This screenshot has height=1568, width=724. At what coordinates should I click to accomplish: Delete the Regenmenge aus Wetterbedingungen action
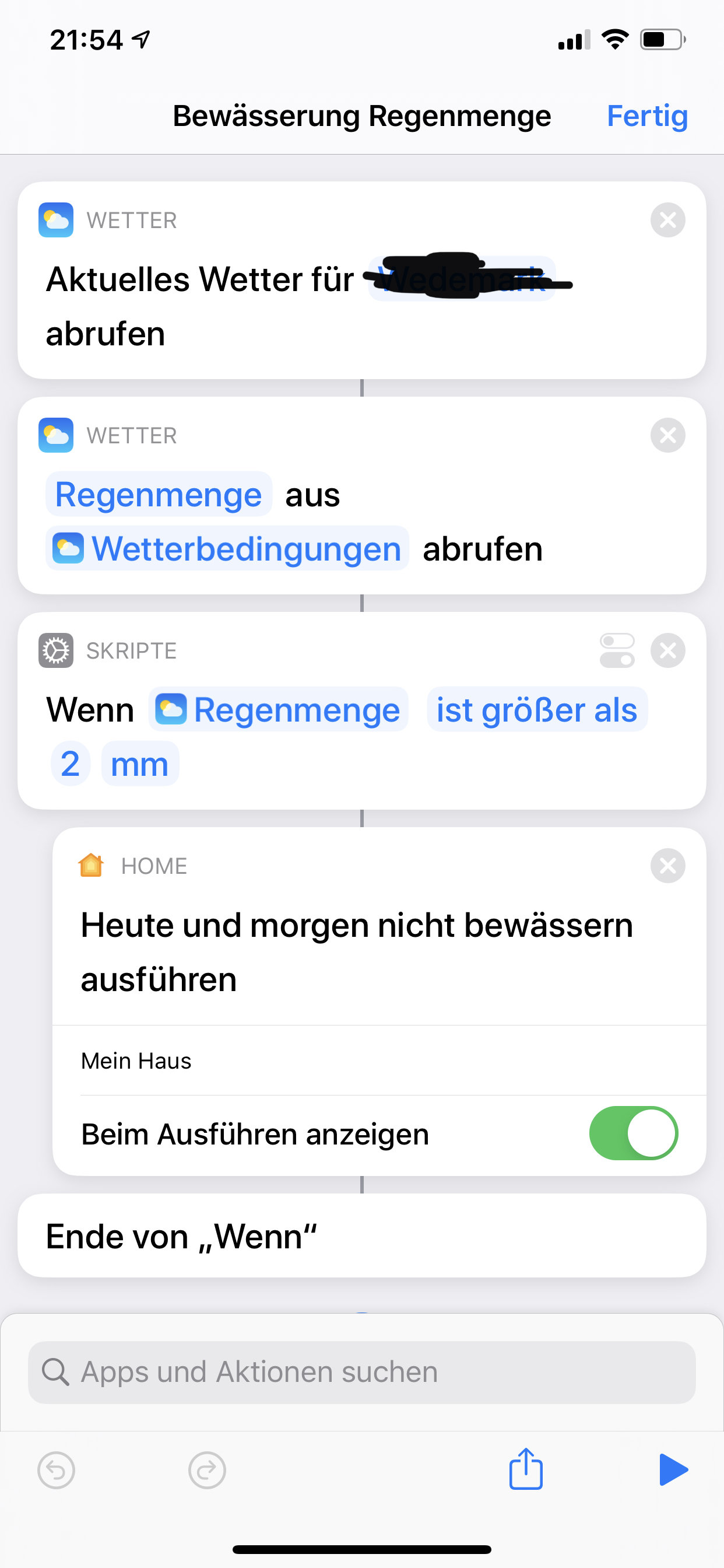667,435
